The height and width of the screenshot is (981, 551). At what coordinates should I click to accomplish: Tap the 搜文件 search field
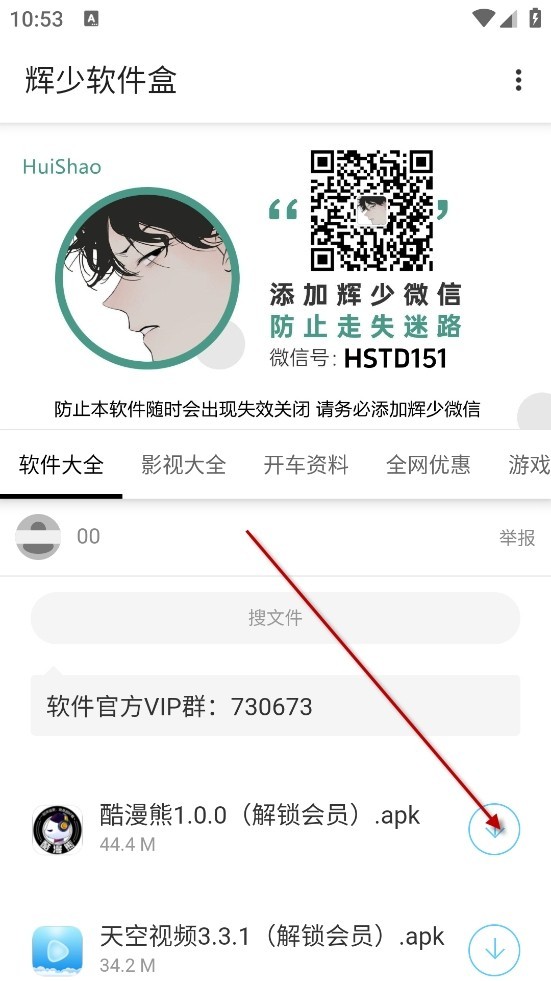coord(275,618)
